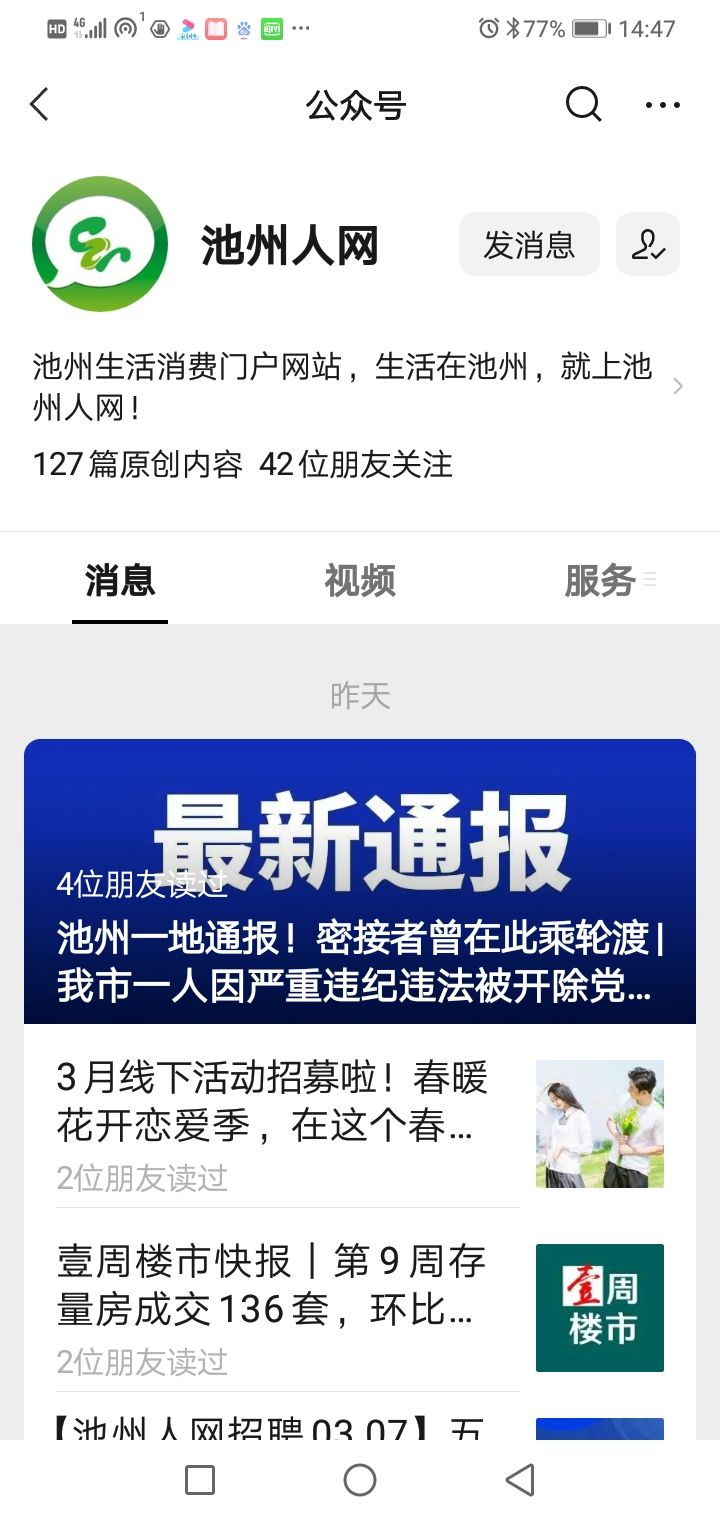Expand the account description chevron
This screenshot has width=720, height=1520.
[678, 387]
